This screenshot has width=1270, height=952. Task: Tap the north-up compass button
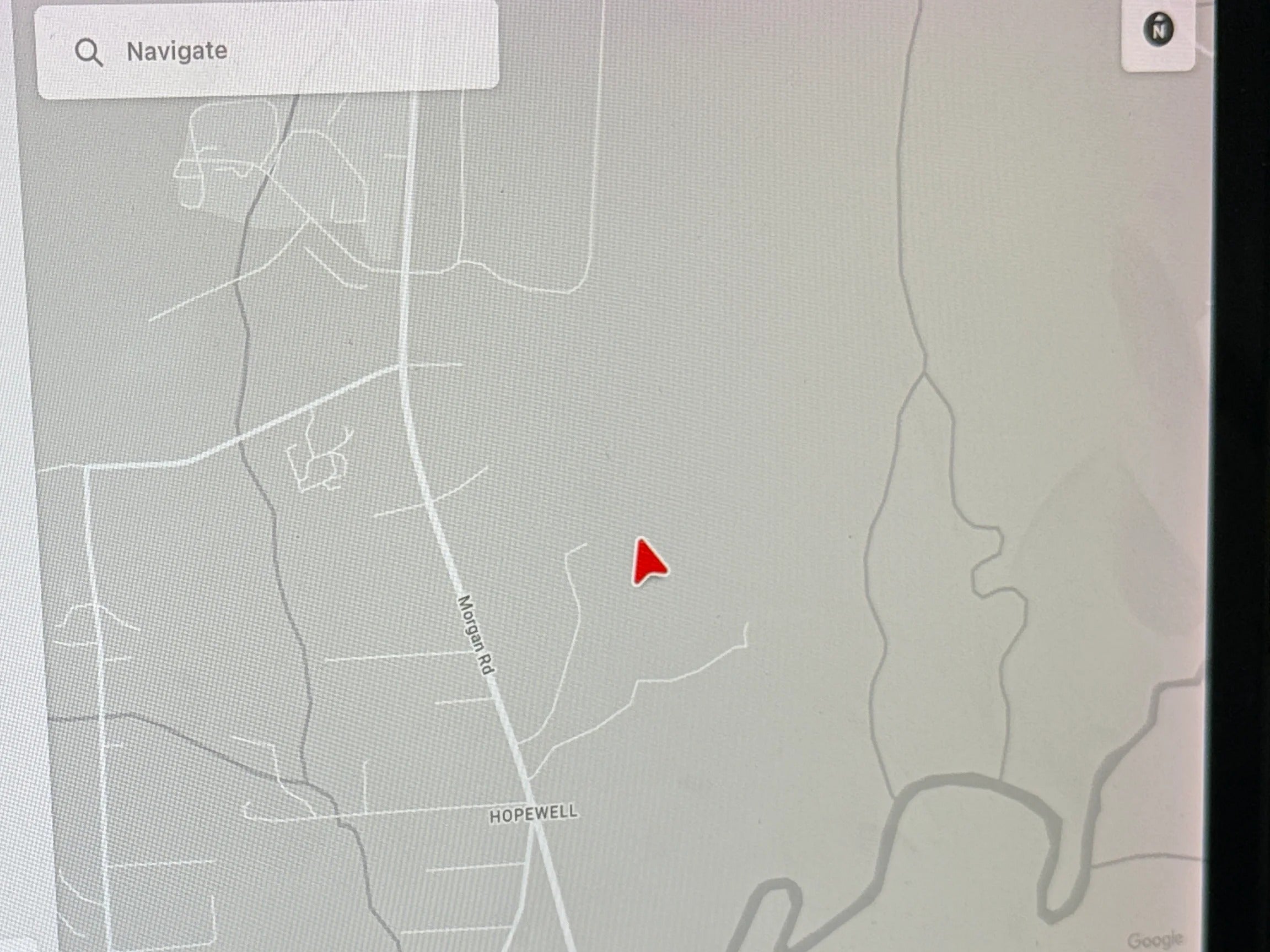point(1158,30)
